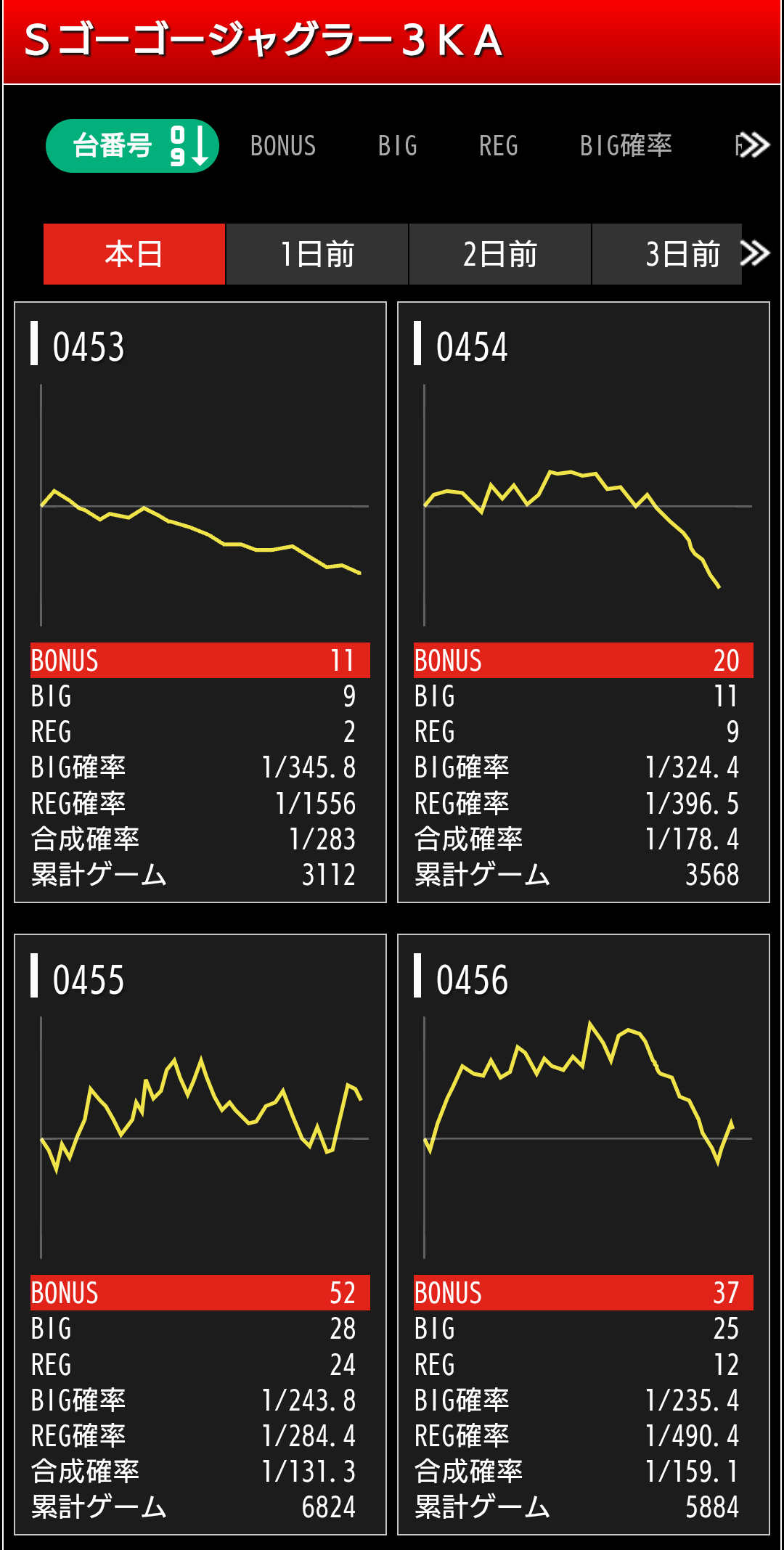Sort machines by BIG count
Viewport: 784px width, 1550px height.
pos(398,146)
